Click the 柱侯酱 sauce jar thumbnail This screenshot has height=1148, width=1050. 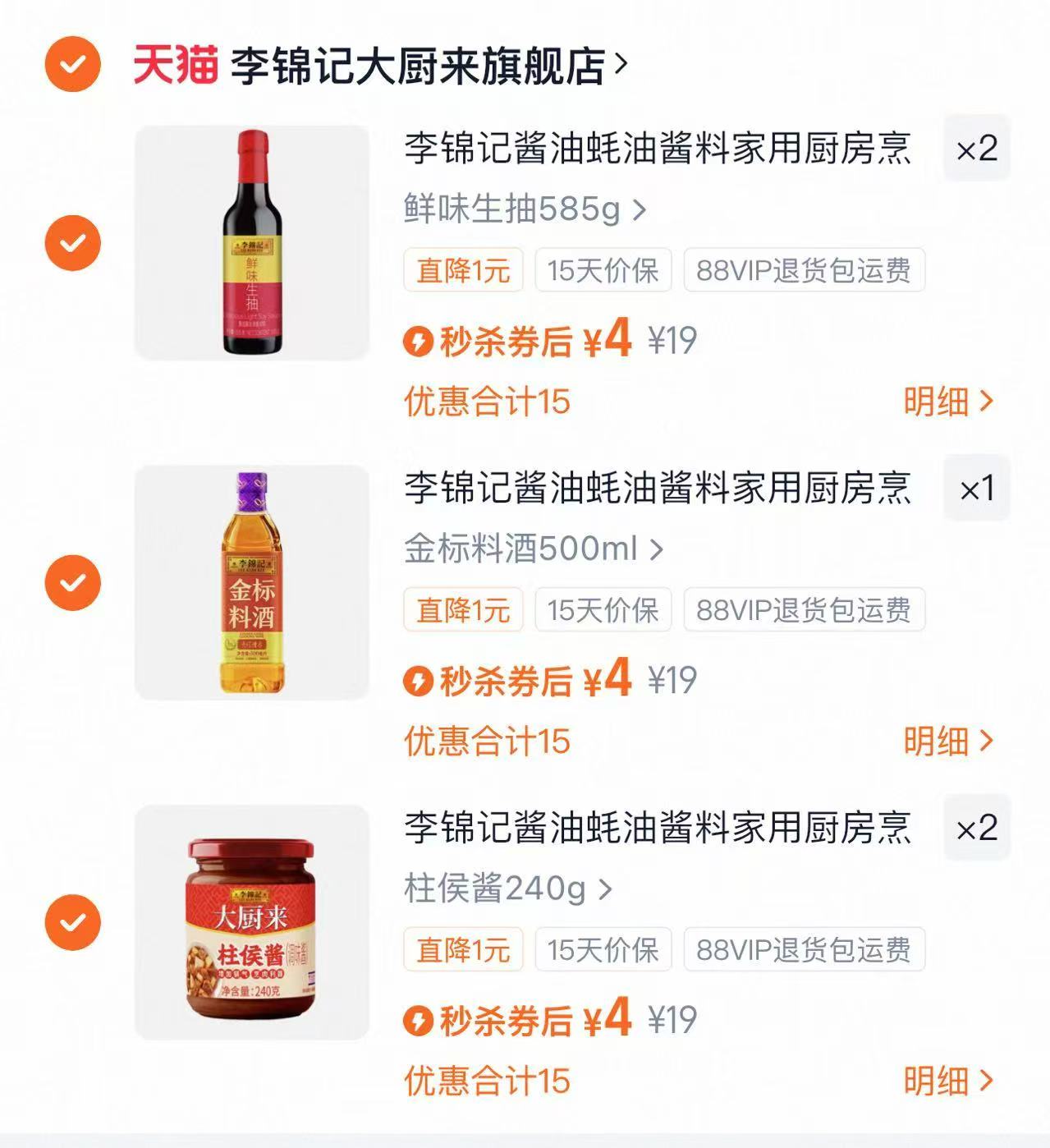point(251,922)
